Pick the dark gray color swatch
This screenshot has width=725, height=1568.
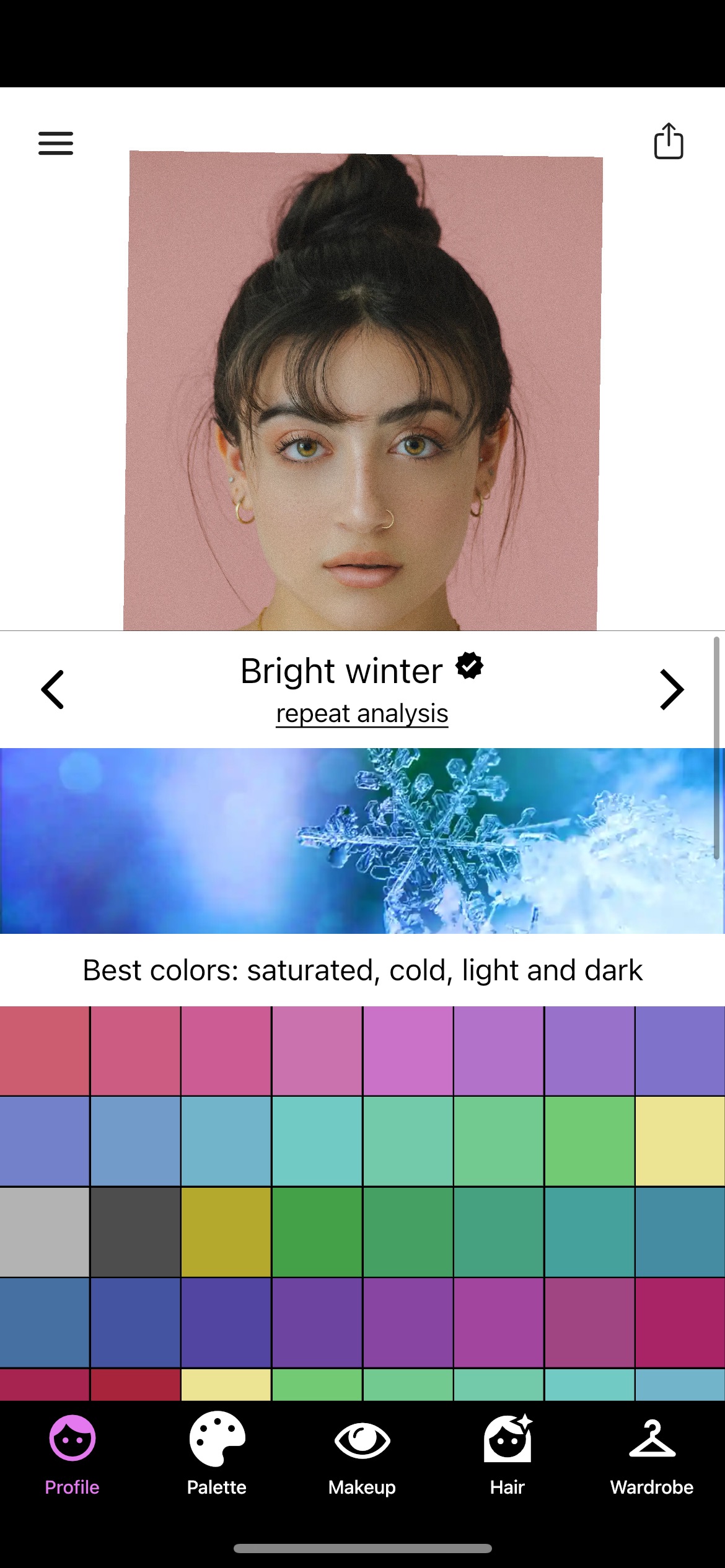135,1231
